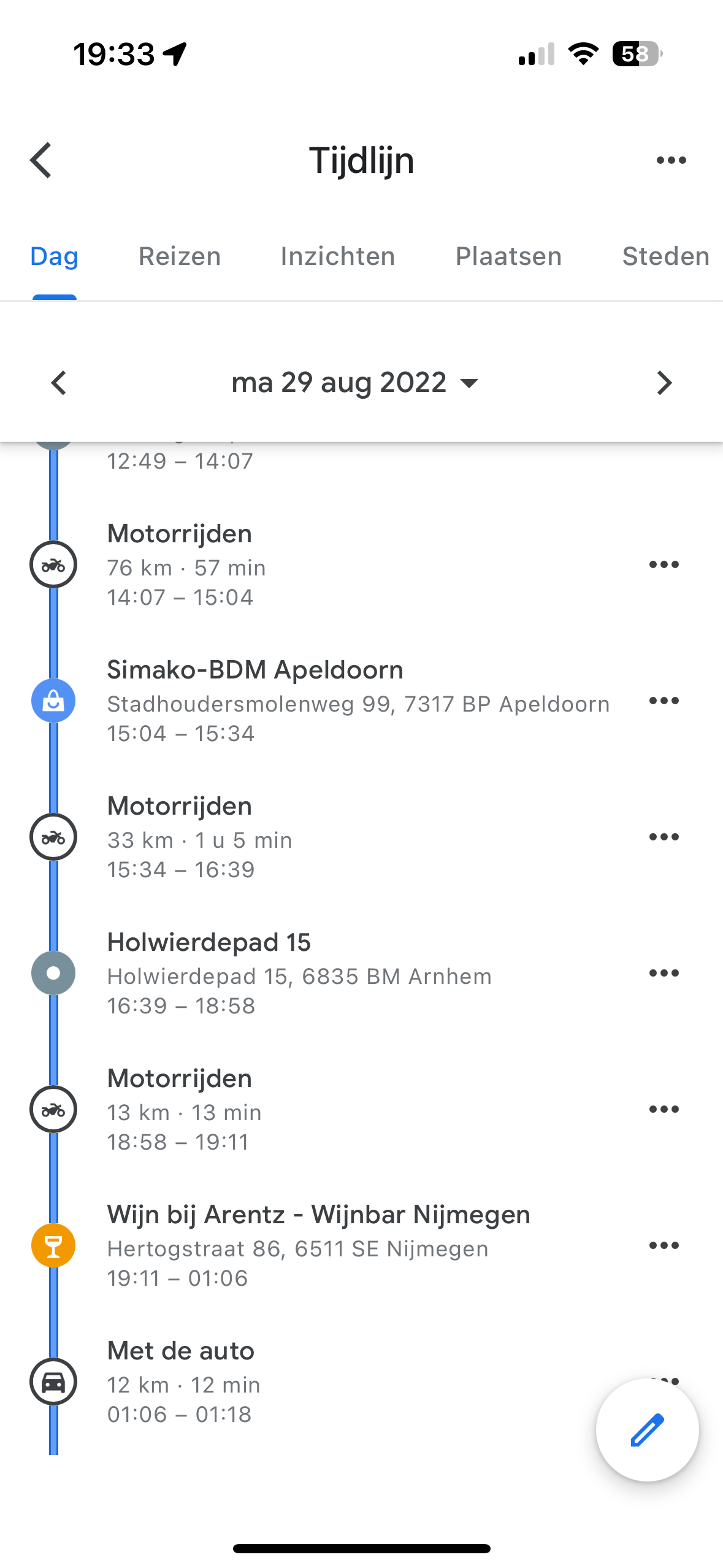This screenshot has height=1568, width=723.
Task: Open options for Wijn bij Arentz
Action: [x=664, y=1245]
